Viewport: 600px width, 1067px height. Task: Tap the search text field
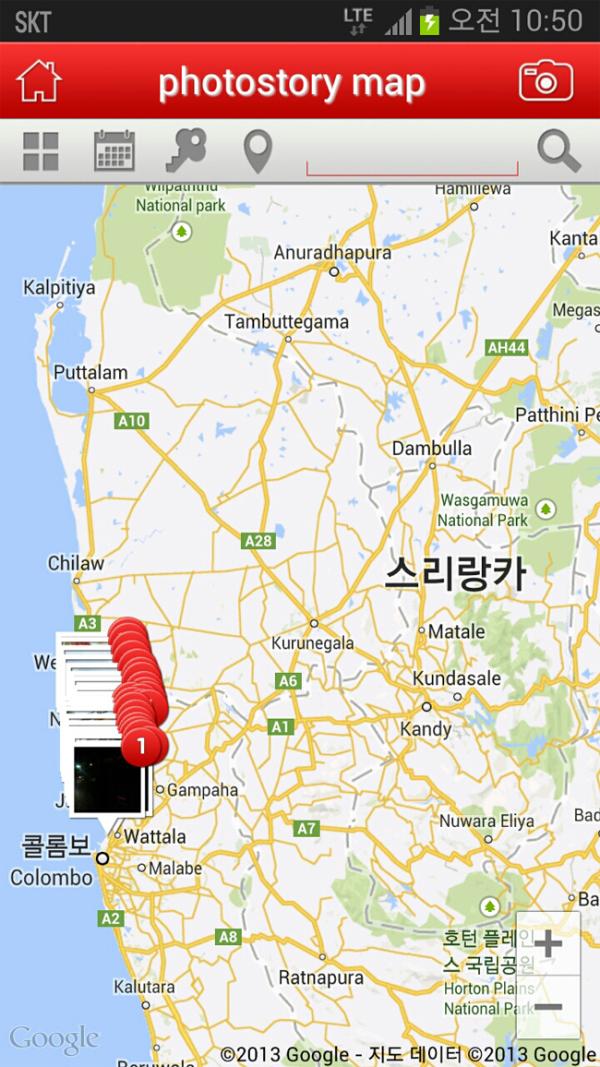point(412,156)
